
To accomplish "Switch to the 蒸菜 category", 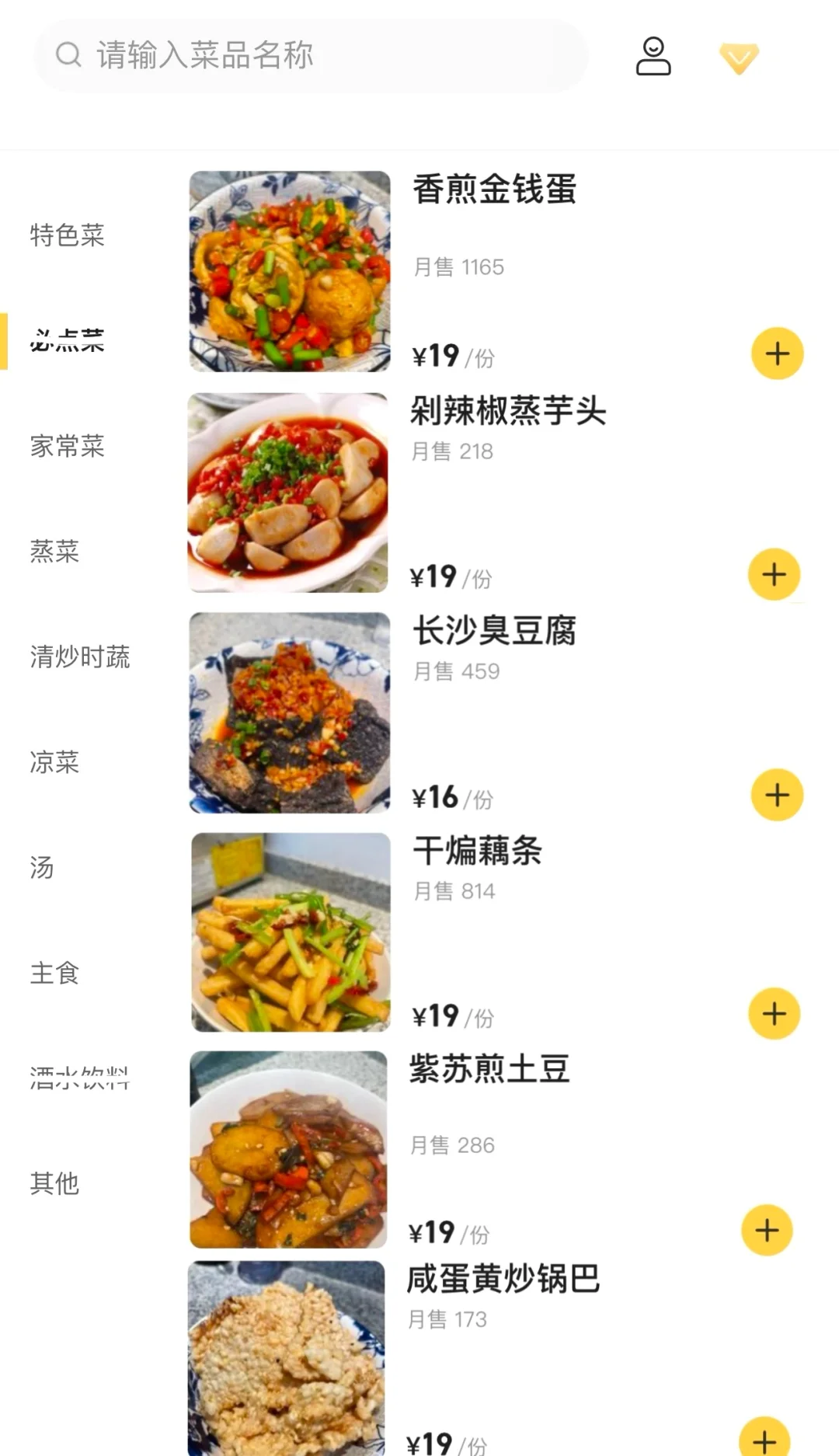I will coord(54,551).
